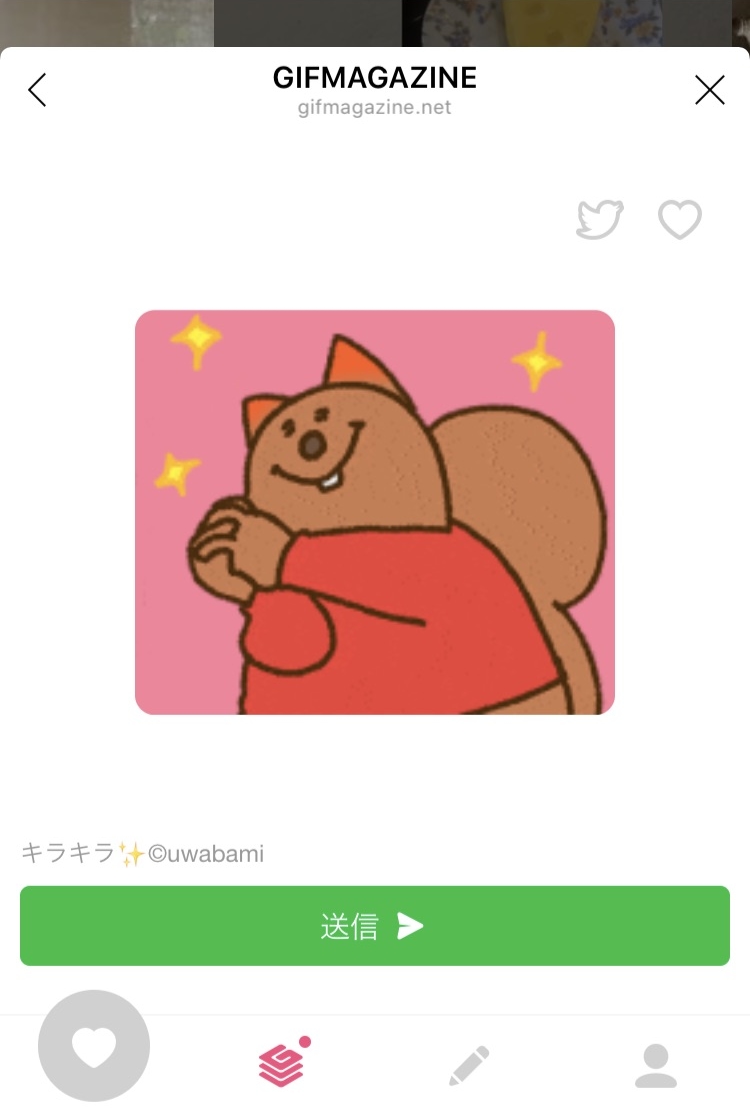Favorite the GIF with the heart icon
Image resolution: width=750 pixels, height=1113 pixels.
pos(679,219)
